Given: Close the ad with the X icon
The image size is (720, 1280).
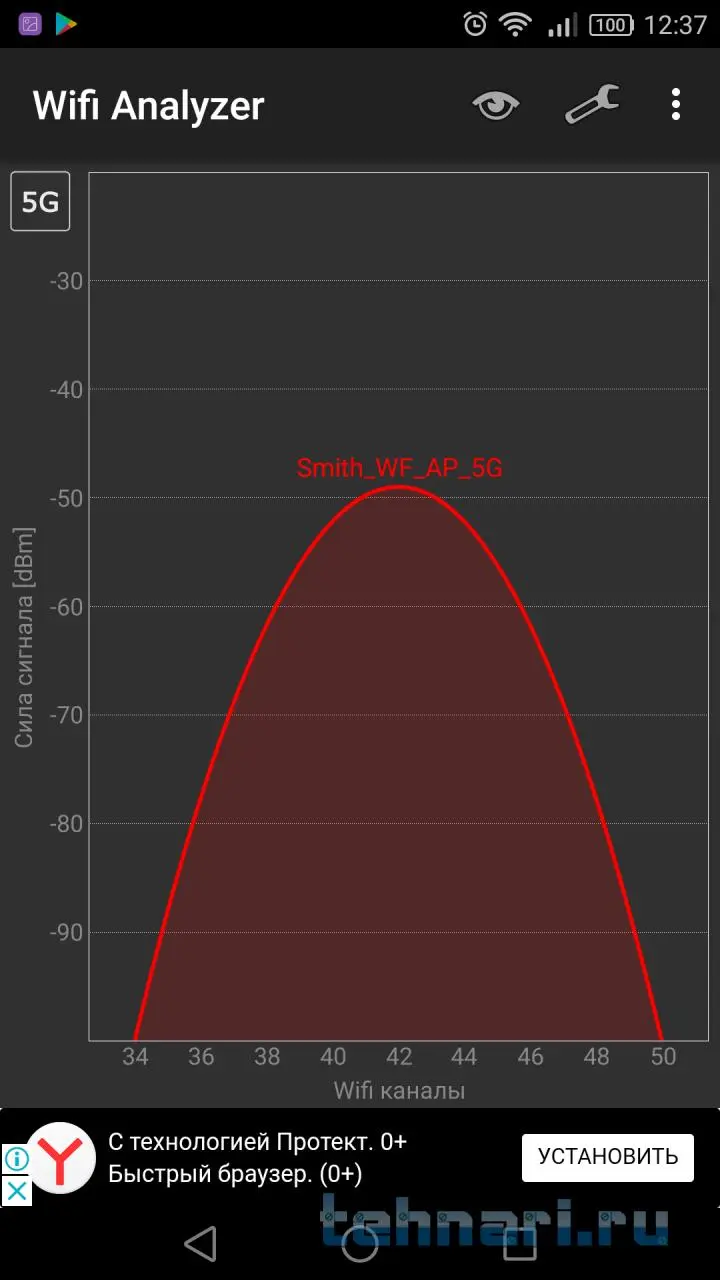Looking at the screenshot, I should [x=17, y=1191].
